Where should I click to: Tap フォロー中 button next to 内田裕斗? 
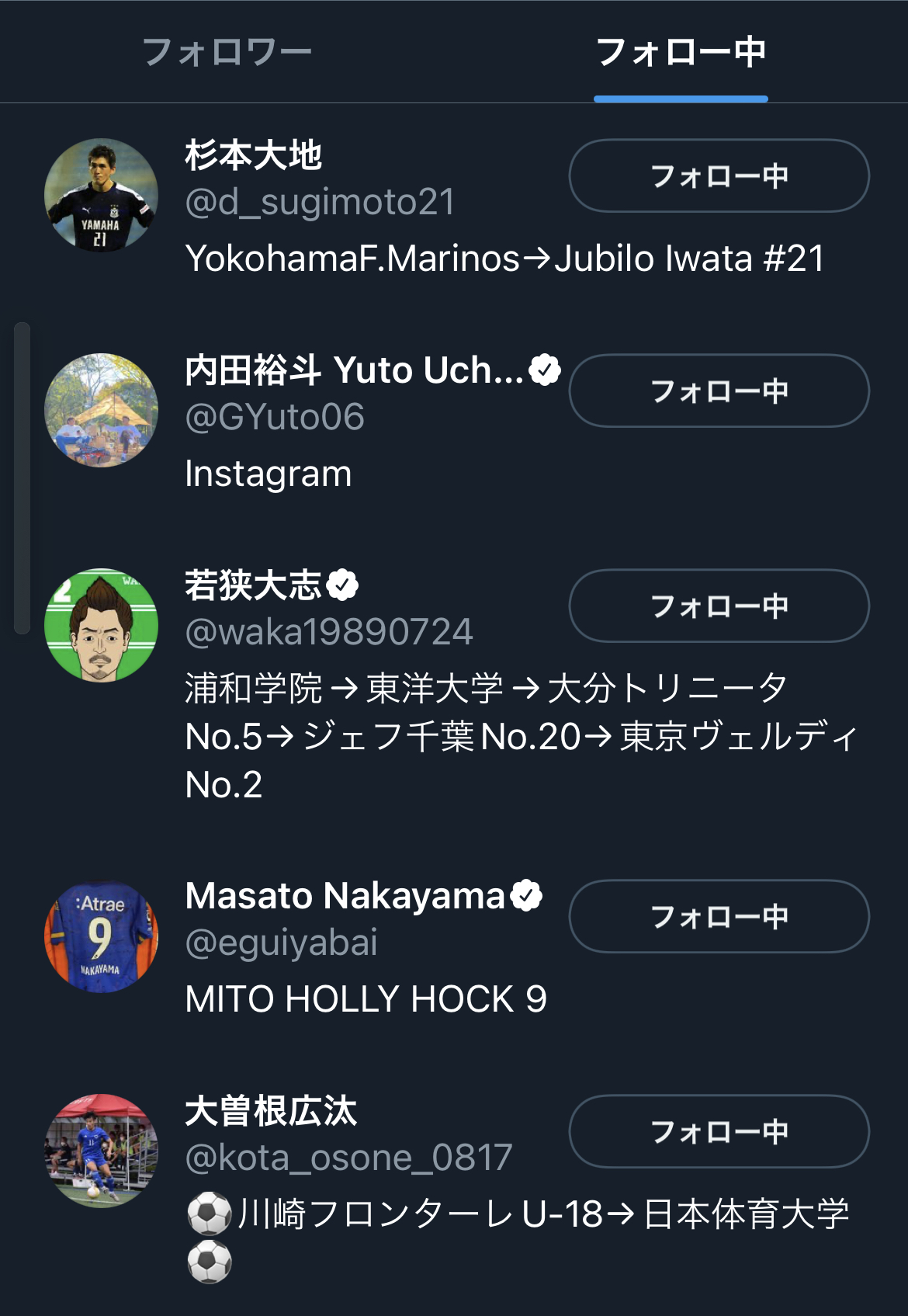pos(719,391)
